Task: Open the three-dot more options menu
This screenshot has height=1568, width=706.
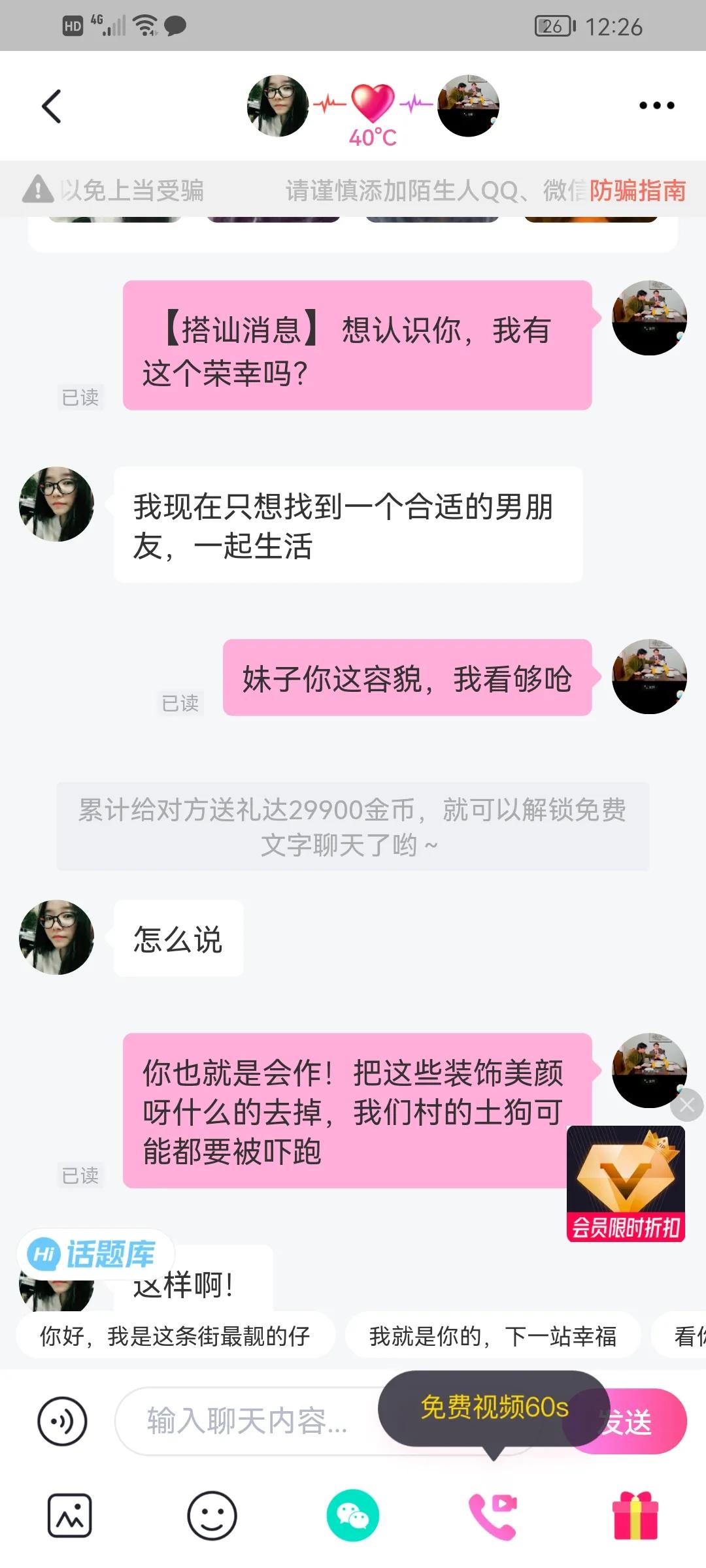Action: pyautogui.click(x=656, y=105)
